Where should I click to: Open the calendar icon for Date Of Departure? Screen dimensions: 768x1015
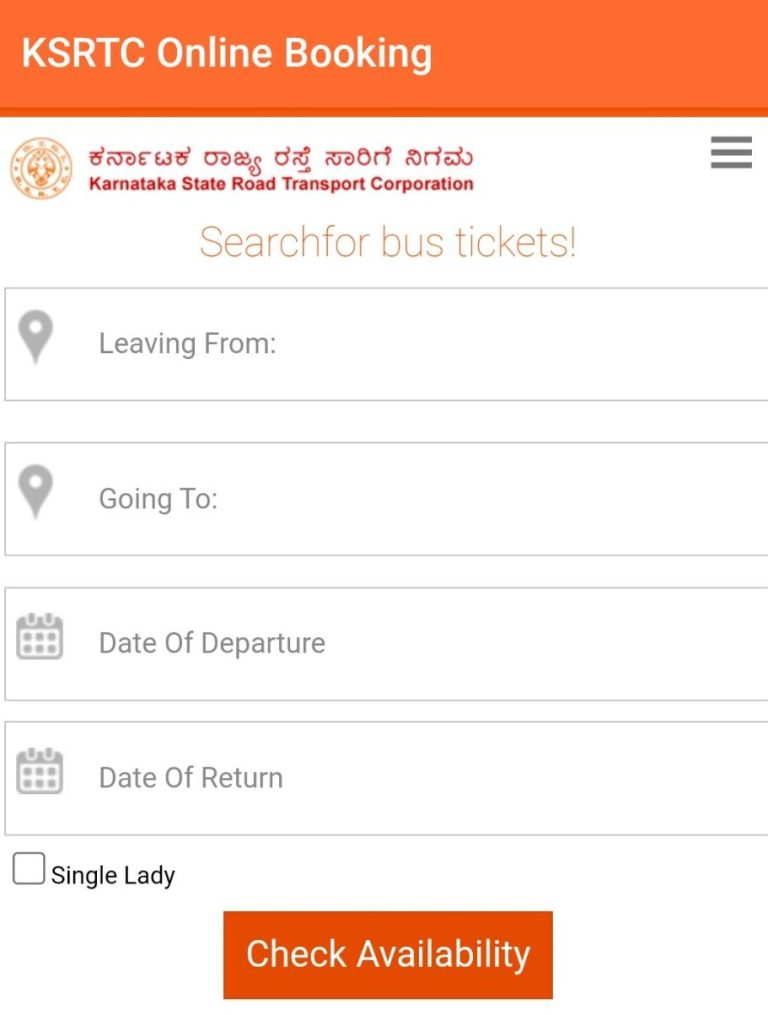pos(38,636)
